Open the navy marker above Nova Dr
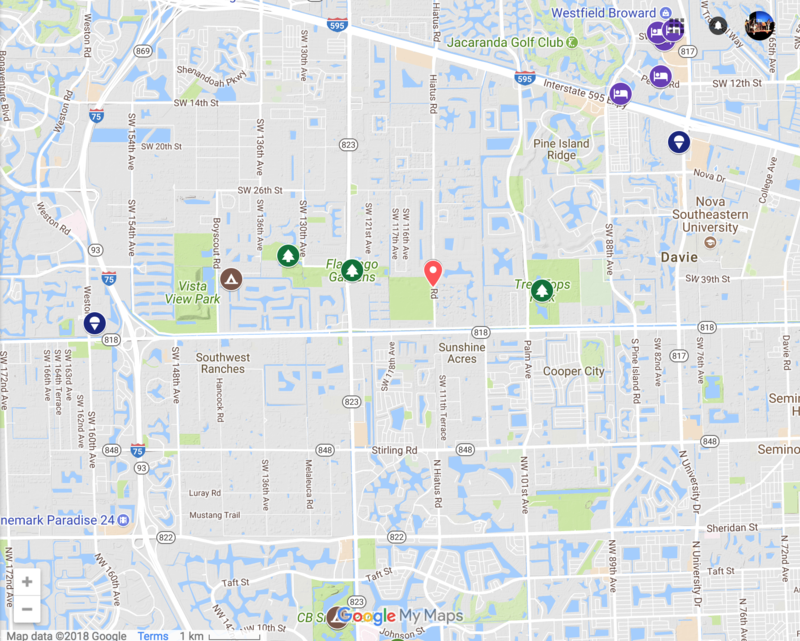 click(x=679, y=142)
